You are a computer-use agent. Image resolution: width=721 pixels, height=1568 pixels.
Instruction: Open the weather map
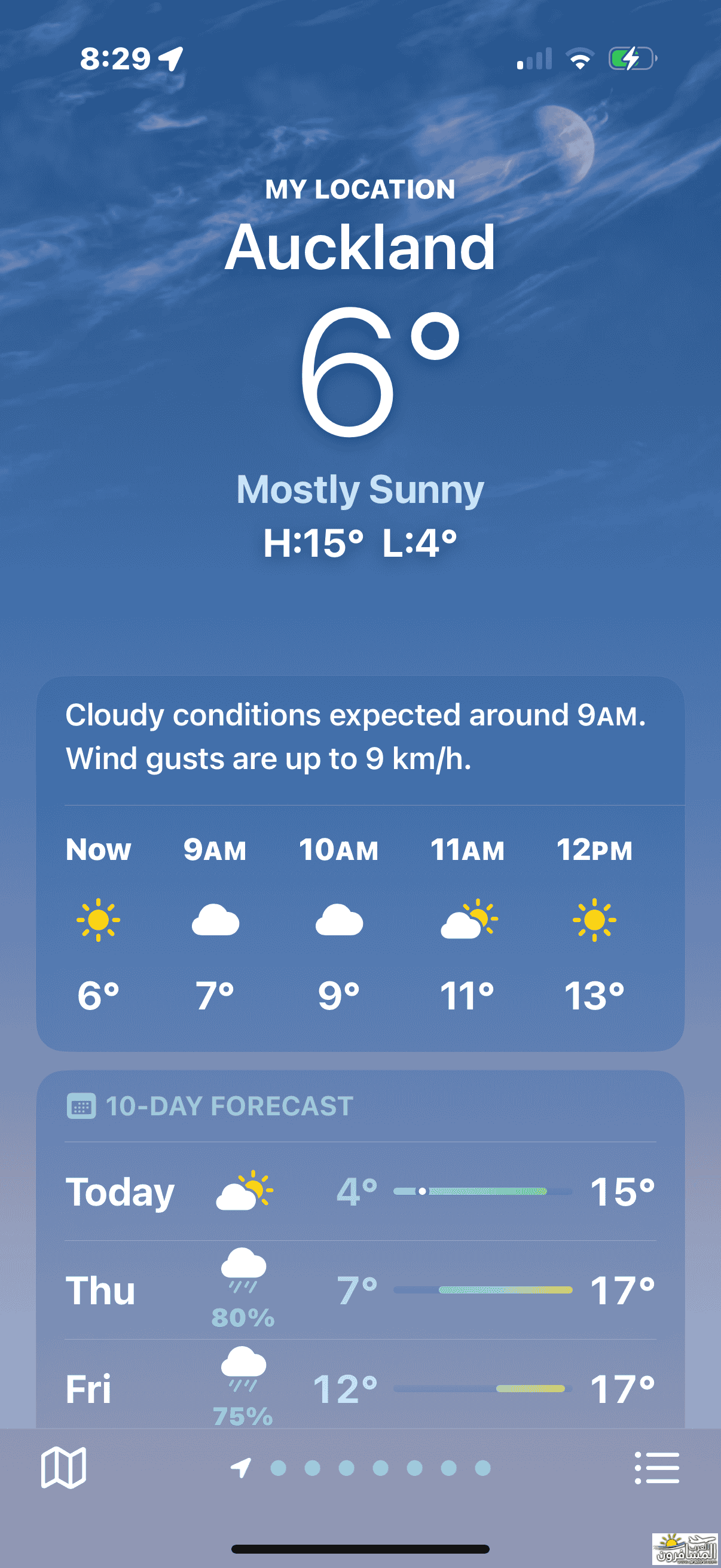tap(63, 1468)
